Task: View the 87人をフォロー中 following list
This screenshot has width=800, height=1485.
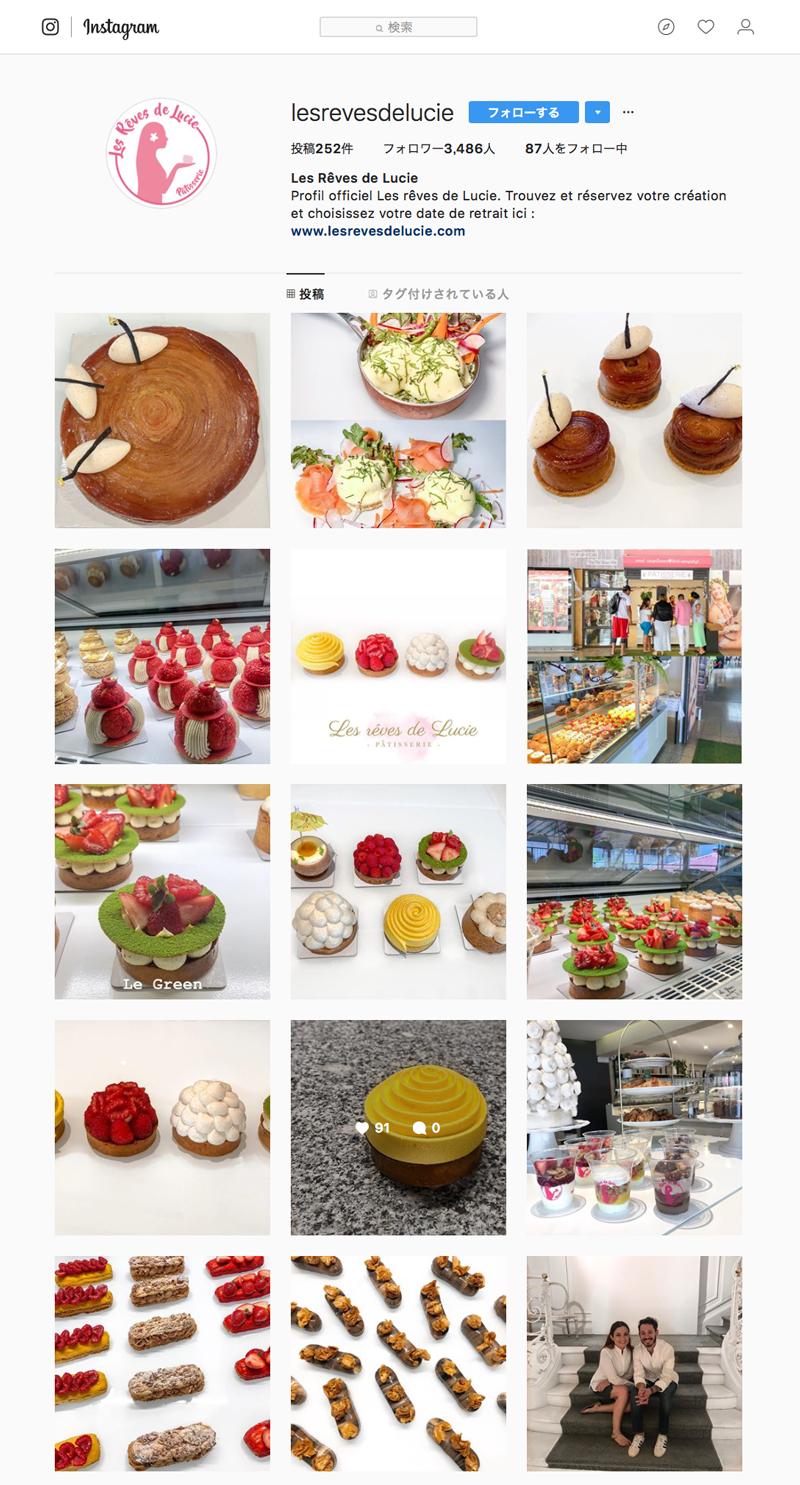Action: [x=576, y=149]
